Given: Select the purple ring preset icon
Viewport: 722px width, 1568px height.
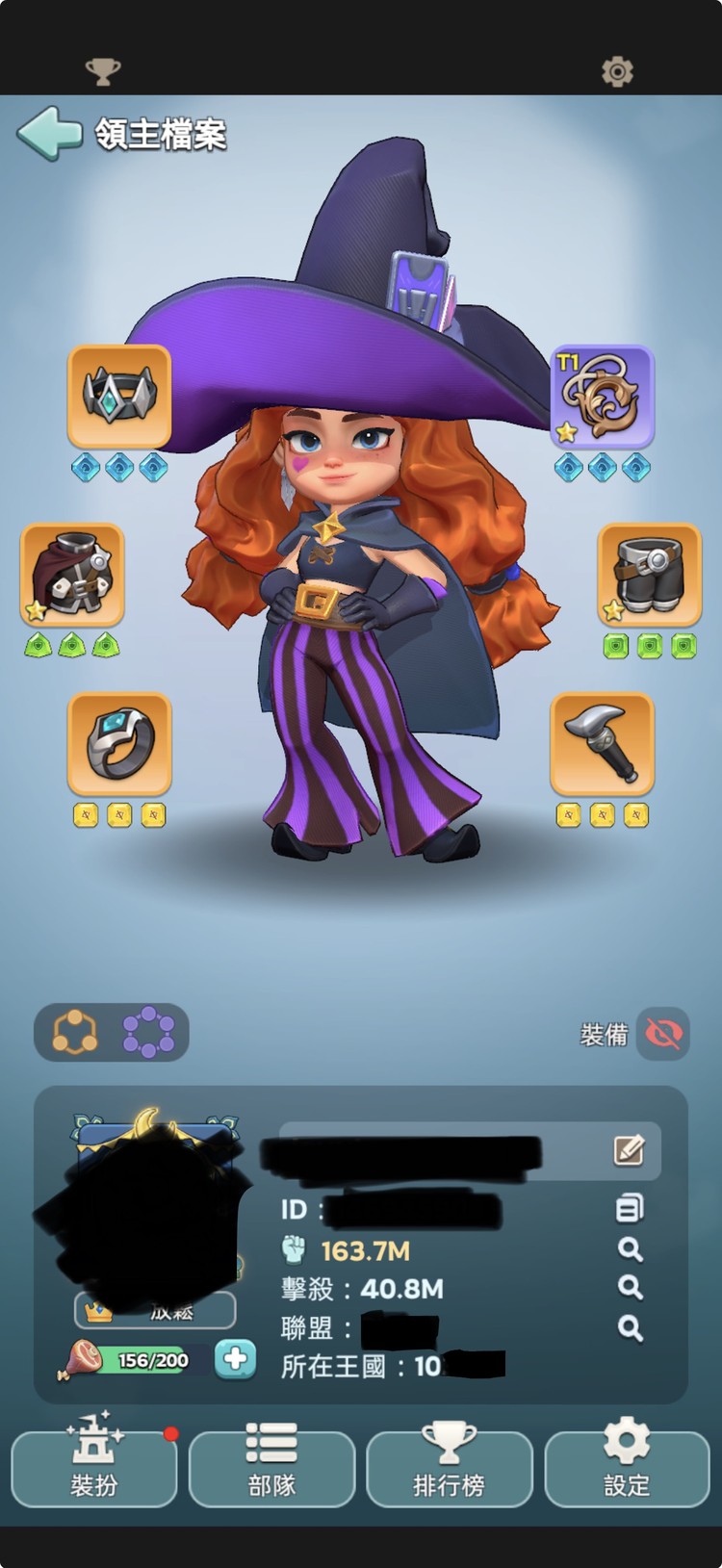Looking at the screenshot, I should [148, 1033].
